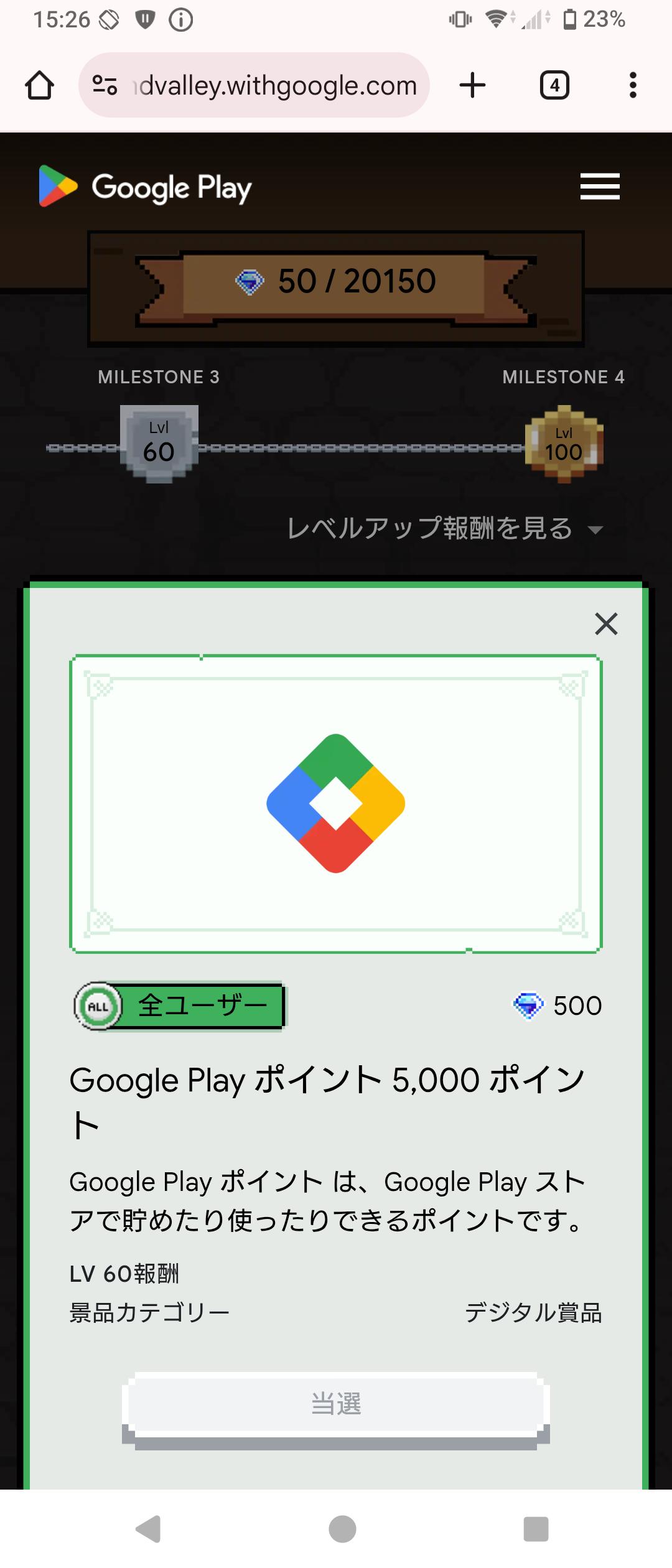The image size is (672, 1568).
Task: Open recent apps from navigation bar
Action: 535,1529
